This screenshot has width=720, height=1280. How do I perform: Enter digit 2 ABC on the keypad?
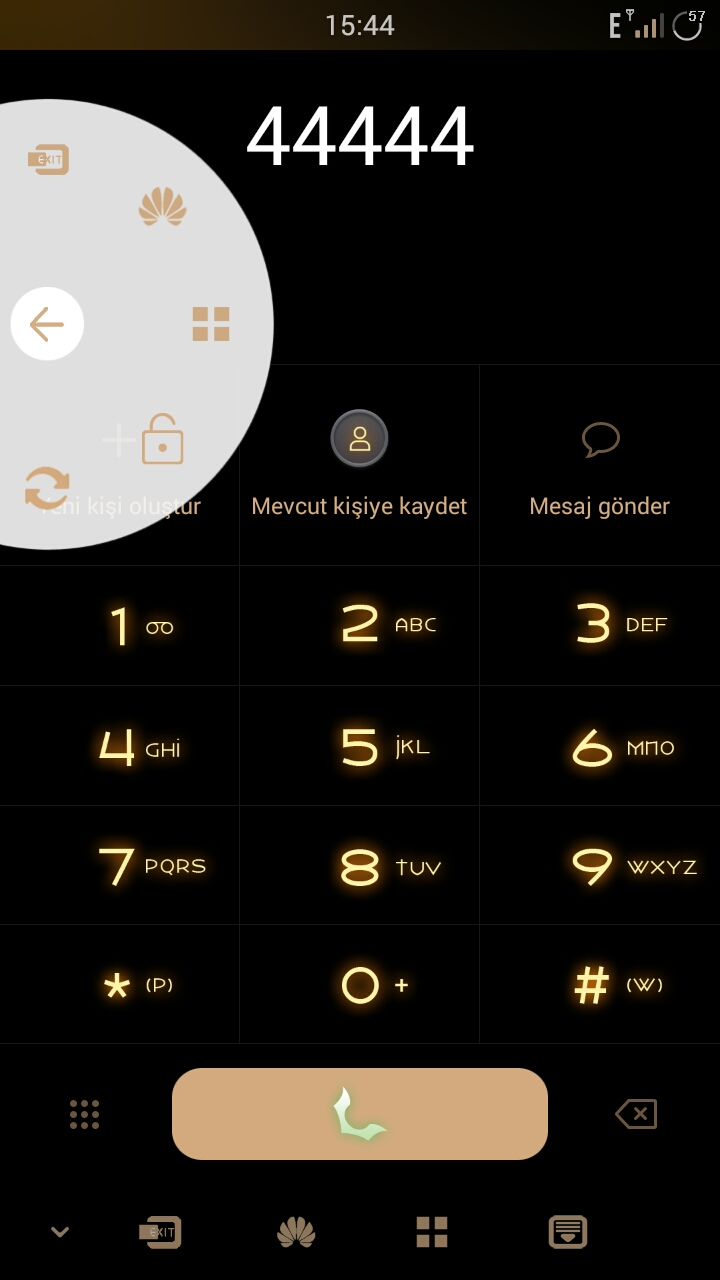pyautogui.click(x=360, y=626)
